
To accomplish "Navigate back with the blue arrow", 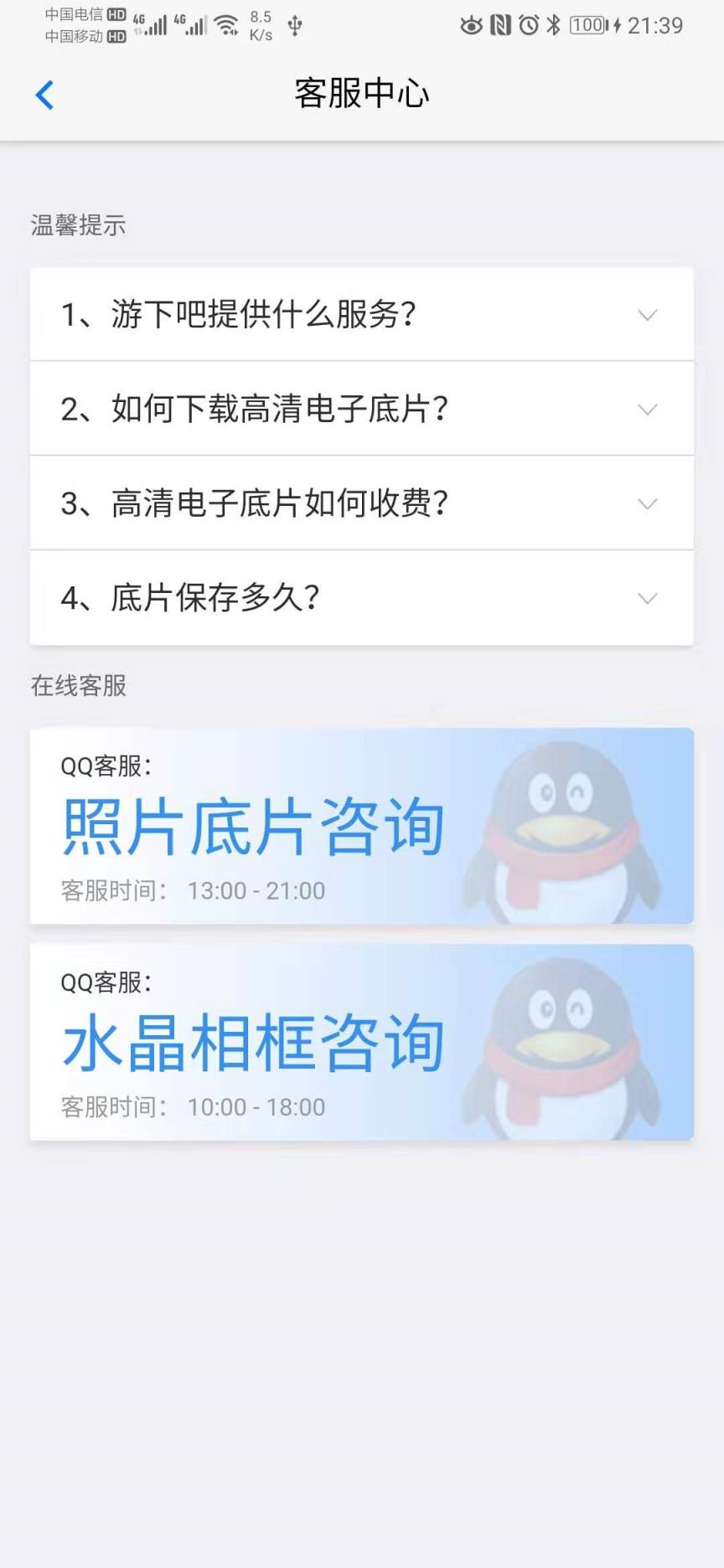I will [x=45, y=95].
